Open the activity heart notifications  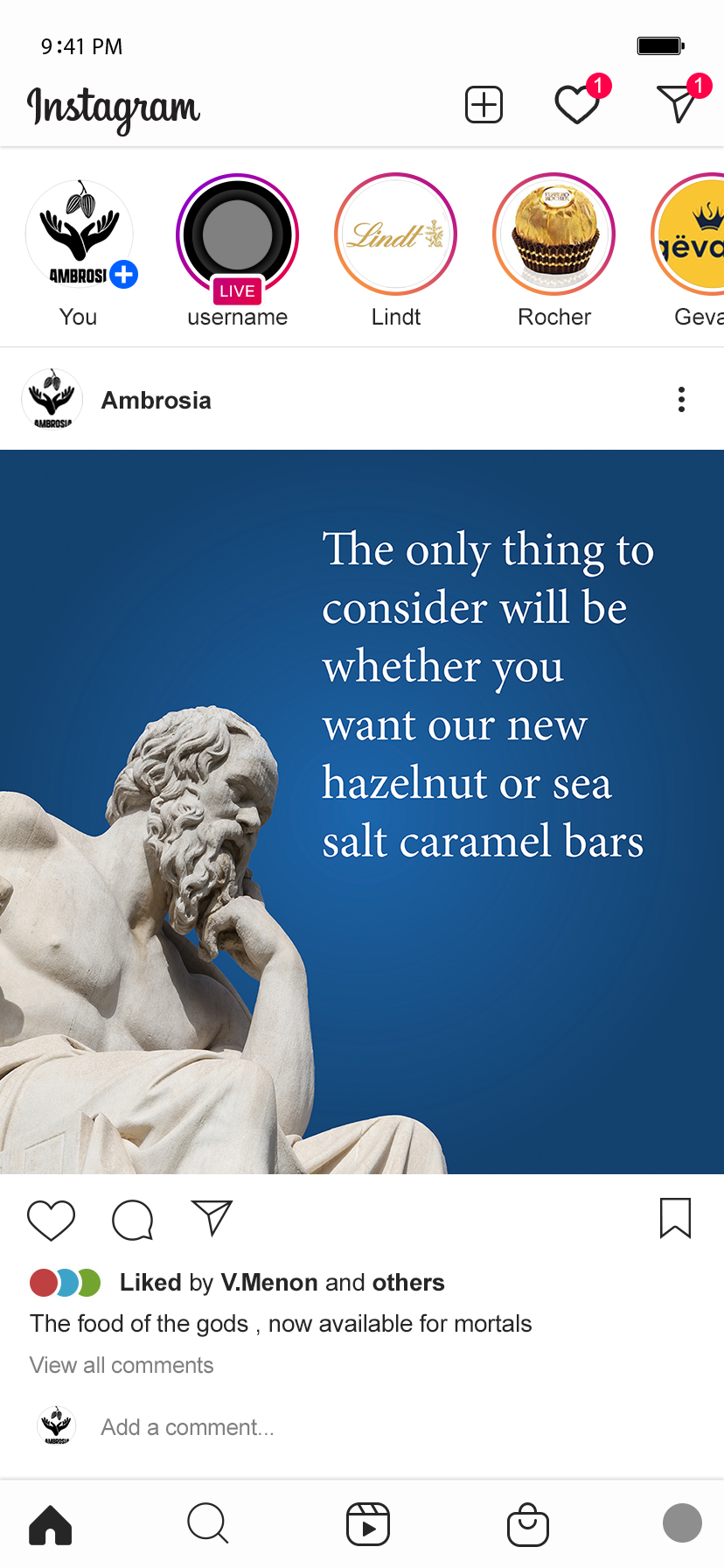point(578,105)
